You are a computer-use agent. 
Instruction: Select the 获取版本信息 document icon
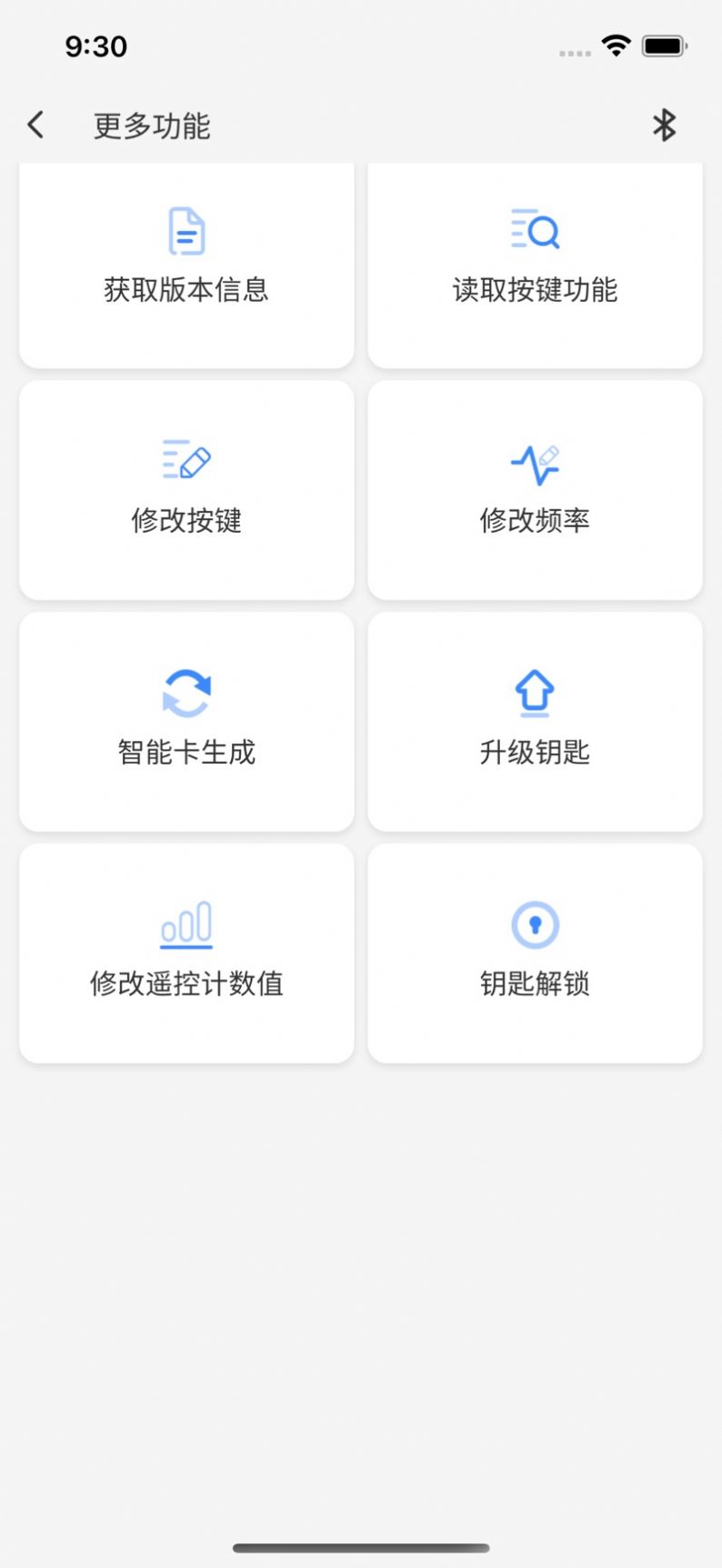[186, 230]
